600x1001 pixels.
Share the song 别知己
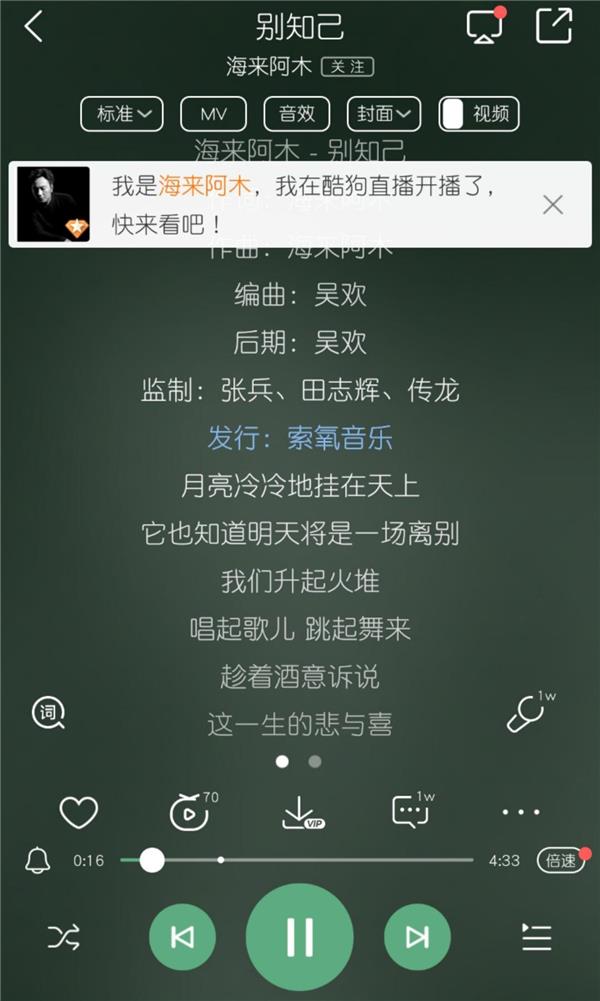[x=554, y=26]
